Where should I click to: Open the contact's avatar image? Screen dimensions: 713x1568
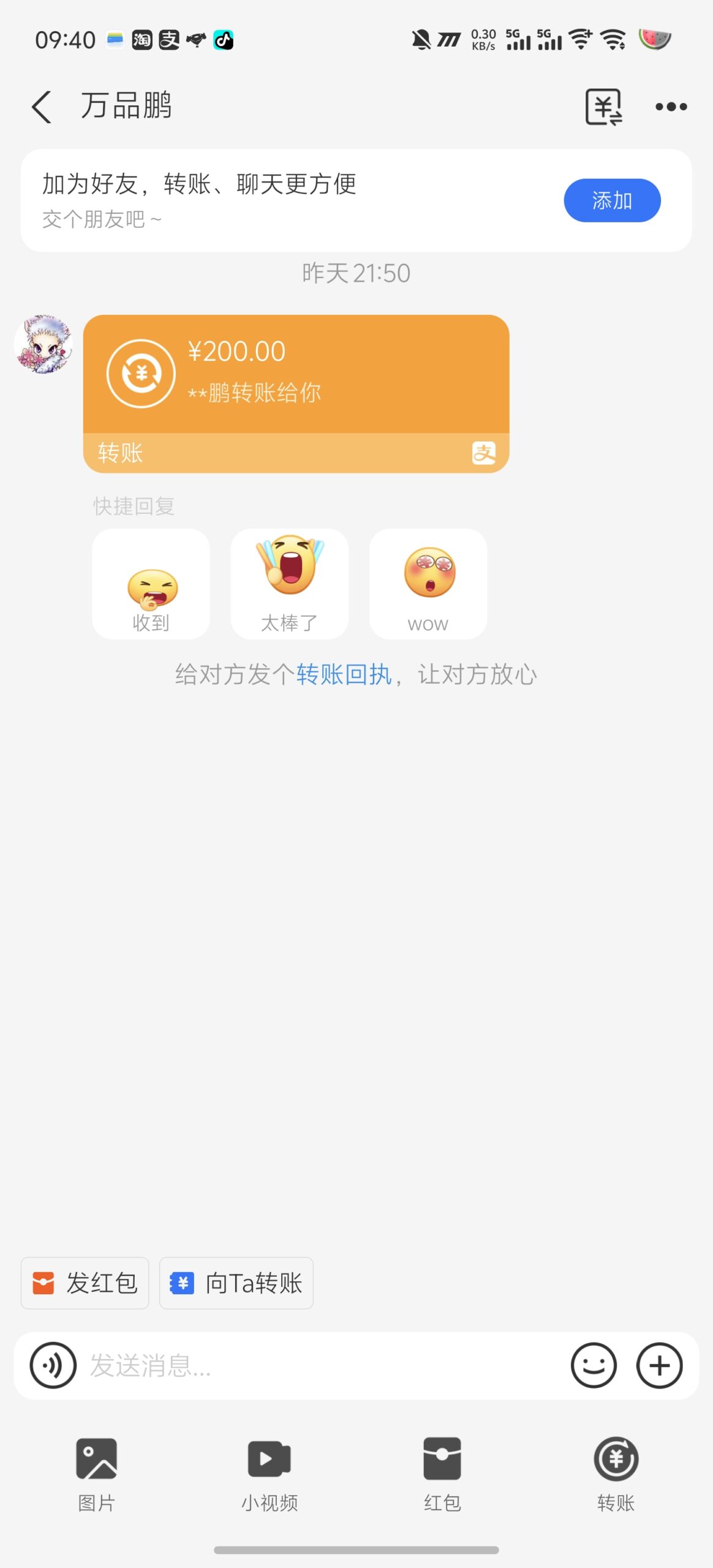(x=43, y=343)
